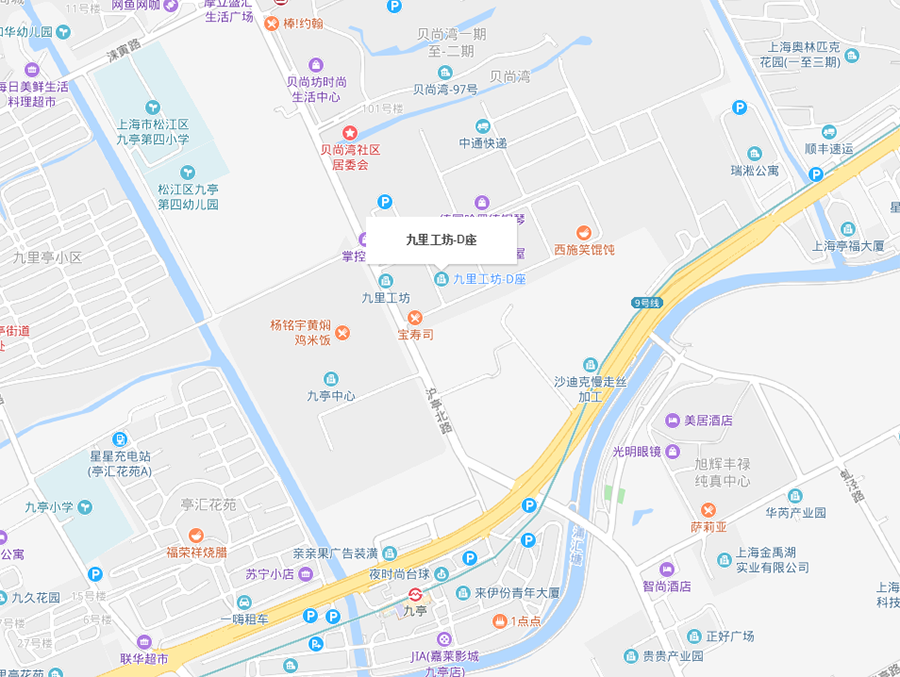Viewport: 900px width, 677px height.
Task: Select the 萨莉亚 restaurant marker
Action: (x=707, y=510)
